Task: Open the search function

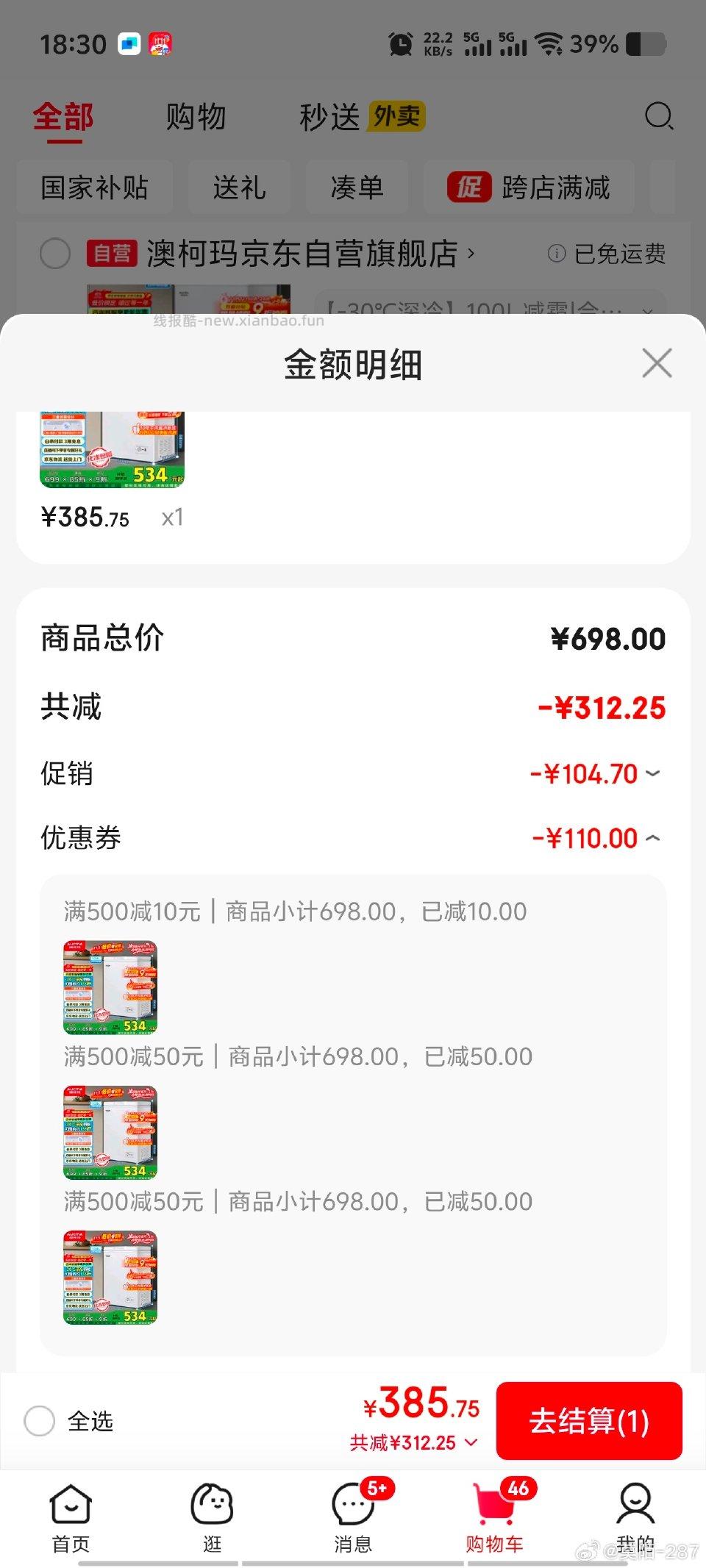Action: click(x=658, y=116)
